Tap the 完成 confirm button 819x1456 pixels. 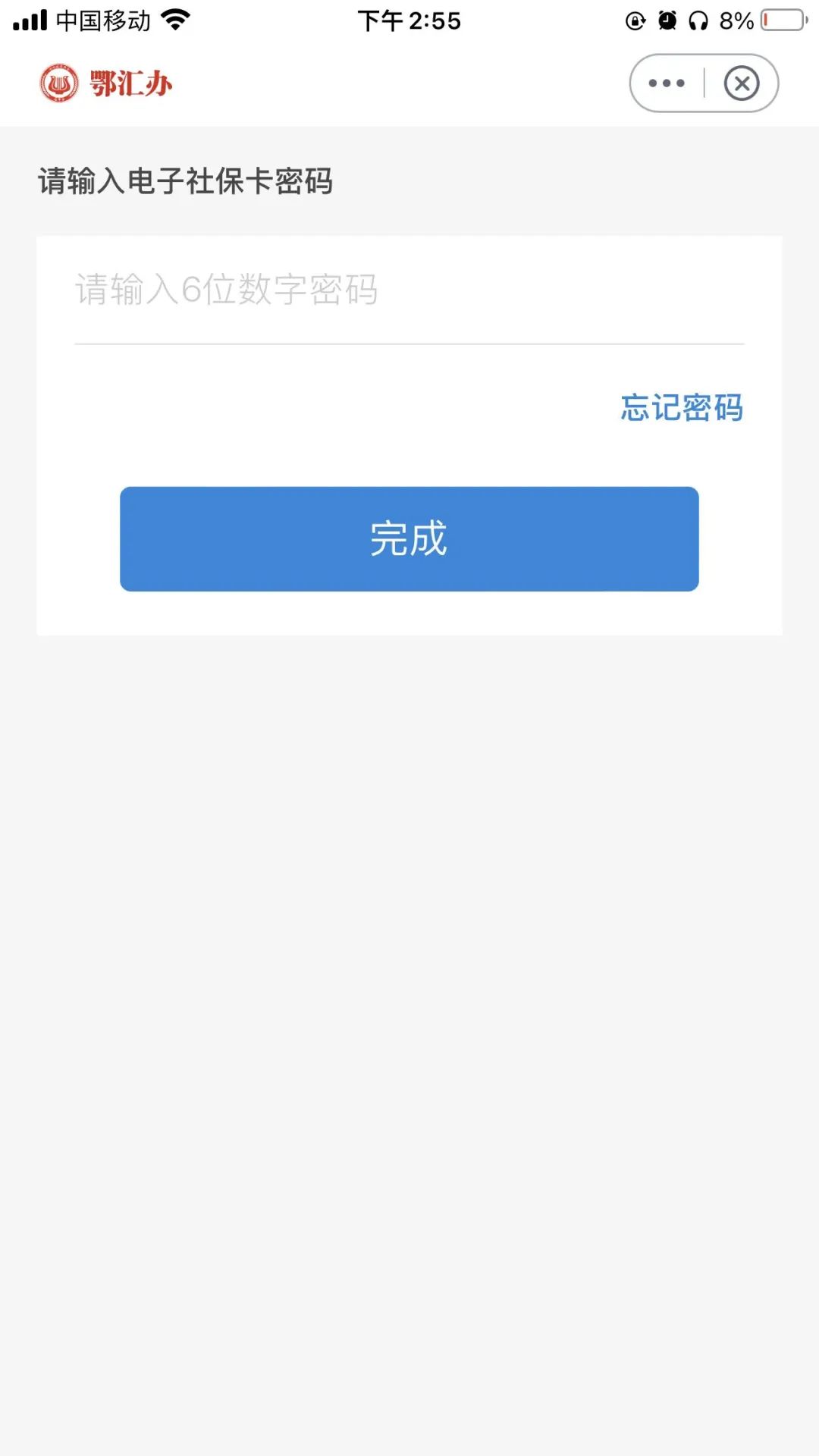pos(409,539)
